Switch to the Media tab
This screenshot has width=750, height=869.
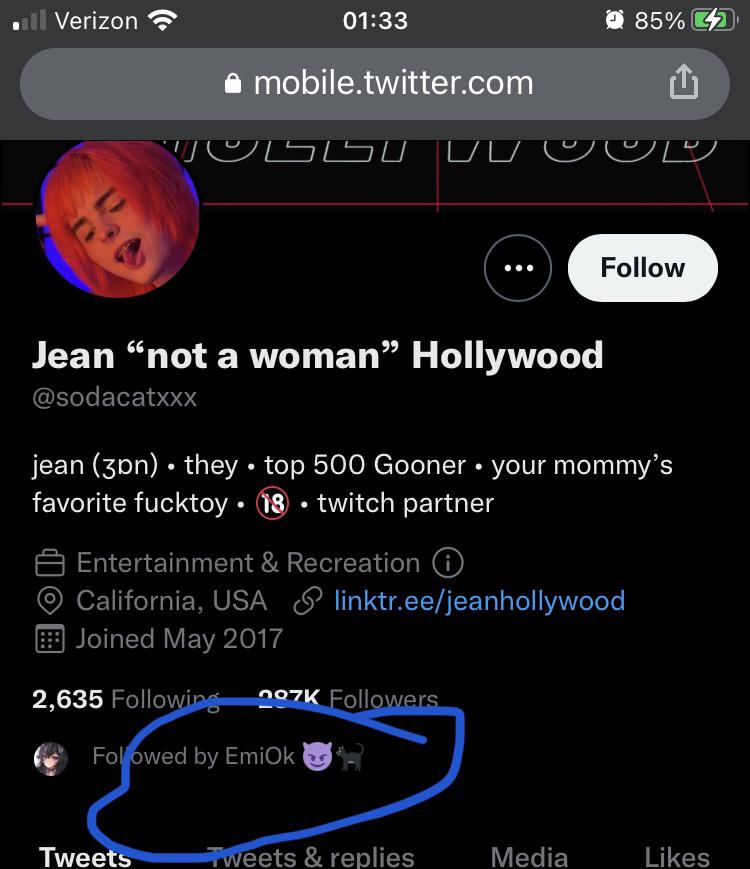pyautogui.click(x=528, y=856)
